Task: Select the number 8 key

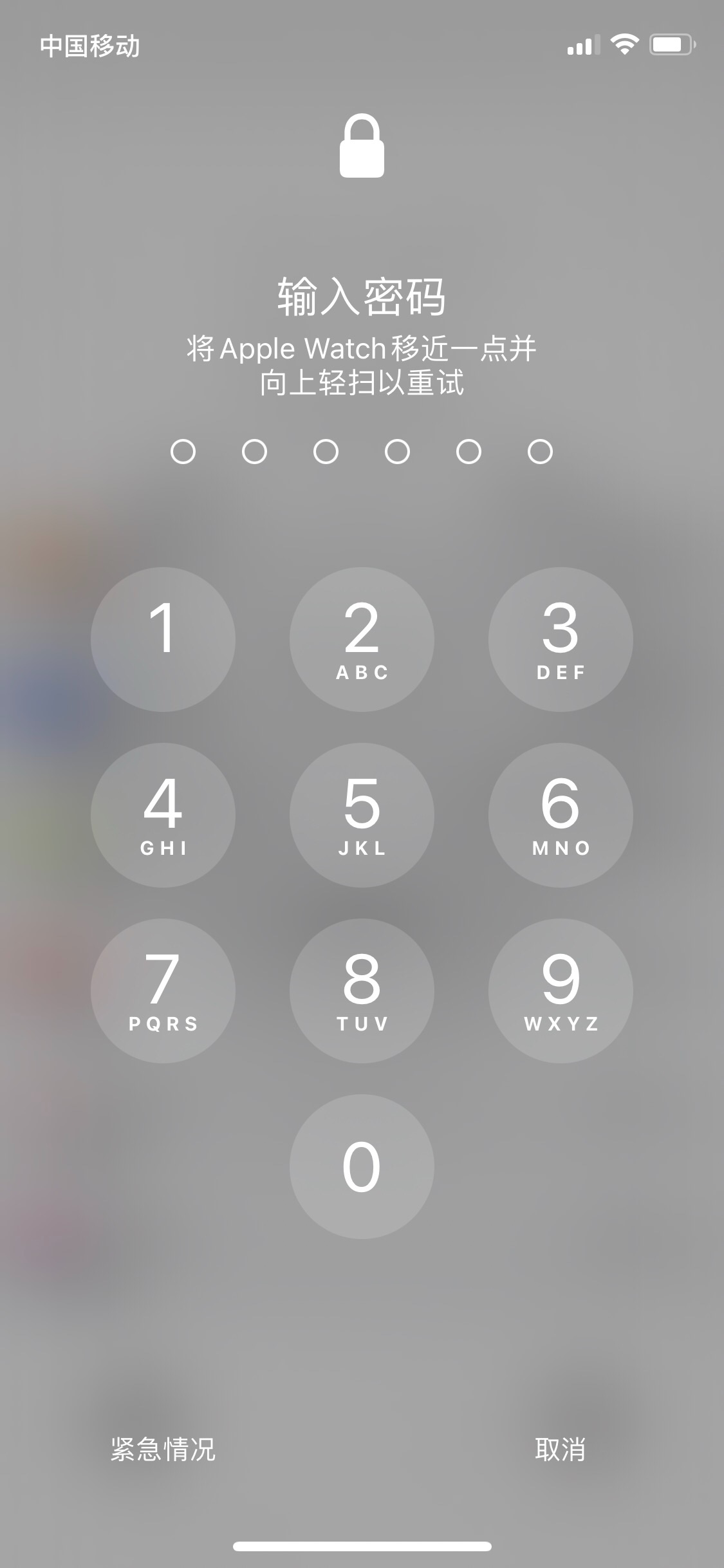Action: [x=362, y=990]
